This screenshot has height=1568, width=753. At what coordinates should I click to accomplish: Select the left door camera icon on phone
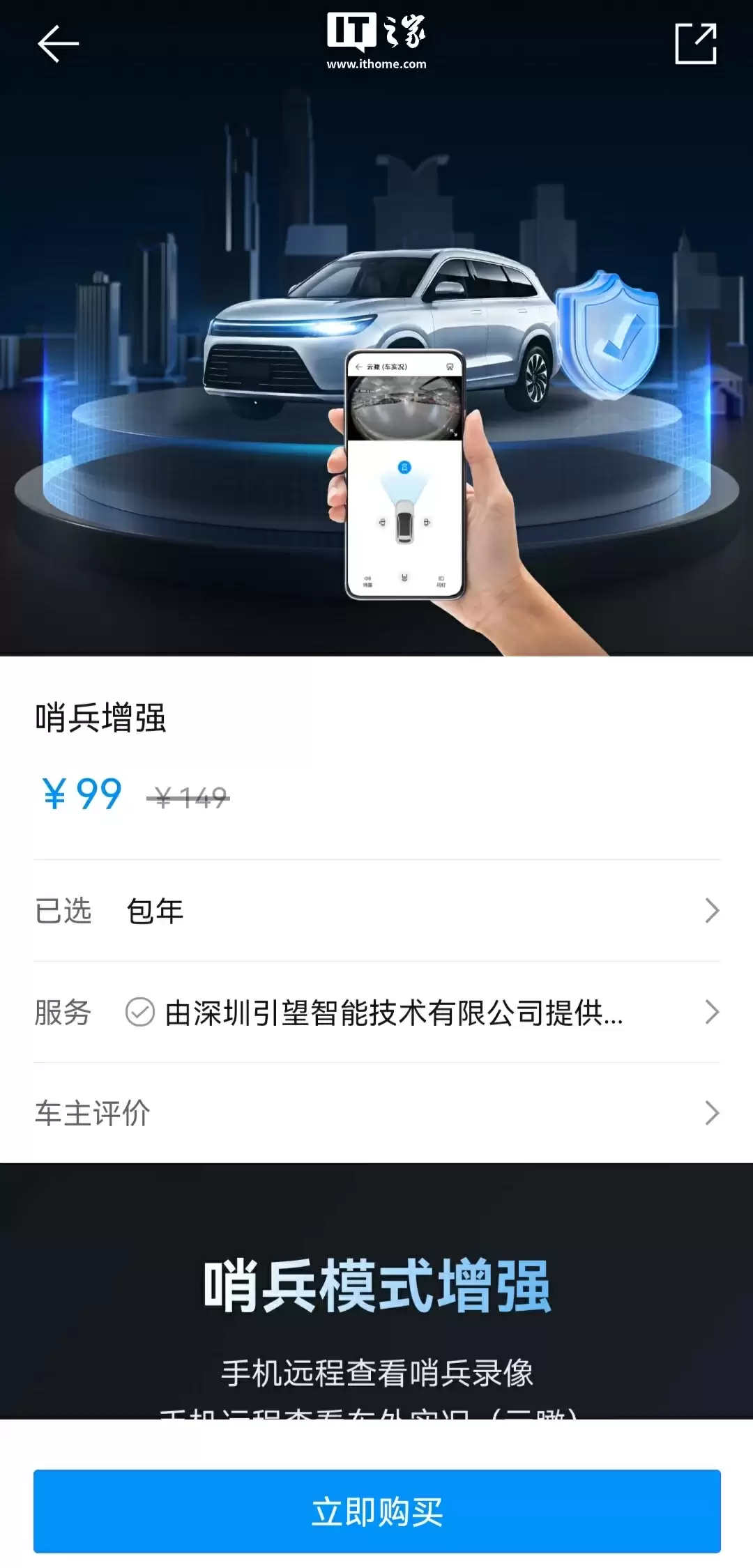coord(382,522)
